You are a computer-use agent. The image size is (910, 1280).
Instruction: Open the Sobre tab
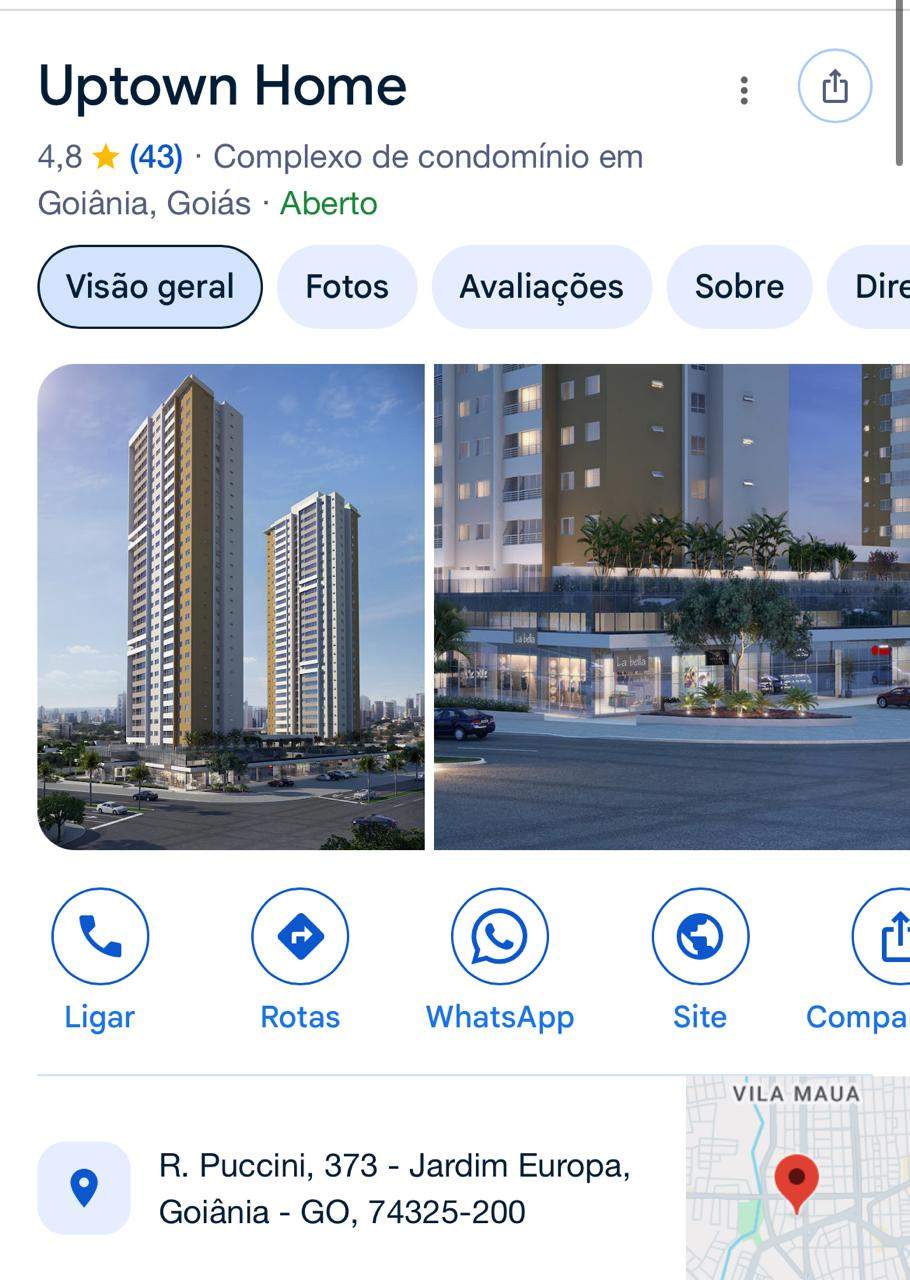click(x=739, y=287)
